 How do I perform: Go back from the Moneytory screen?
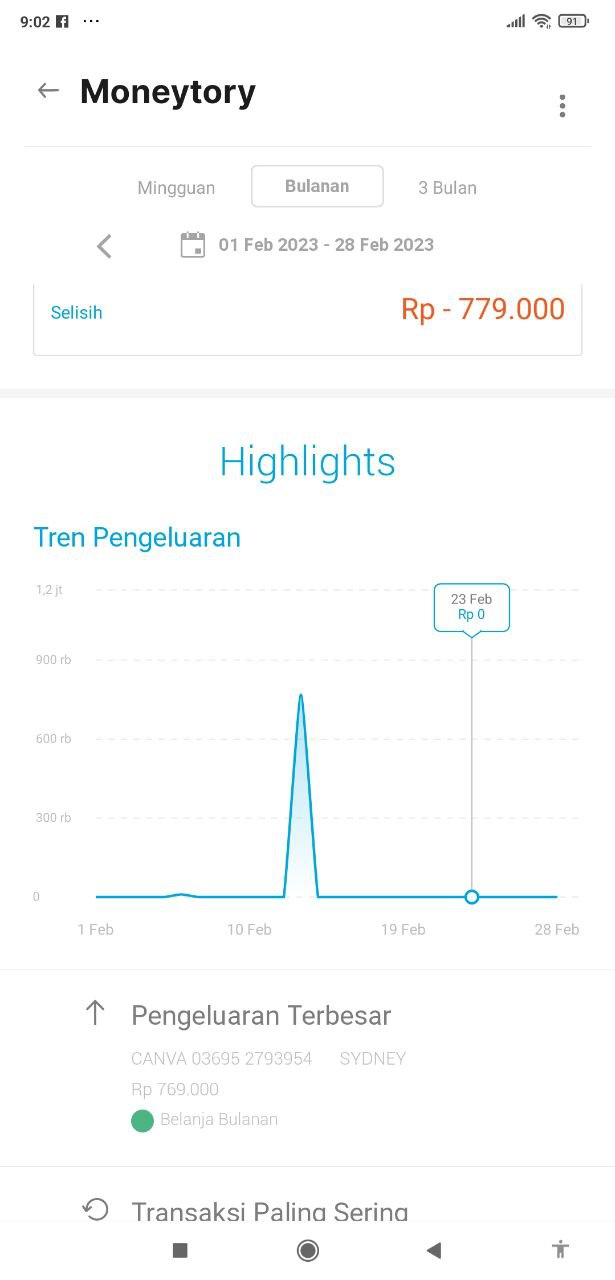(48, 91)
